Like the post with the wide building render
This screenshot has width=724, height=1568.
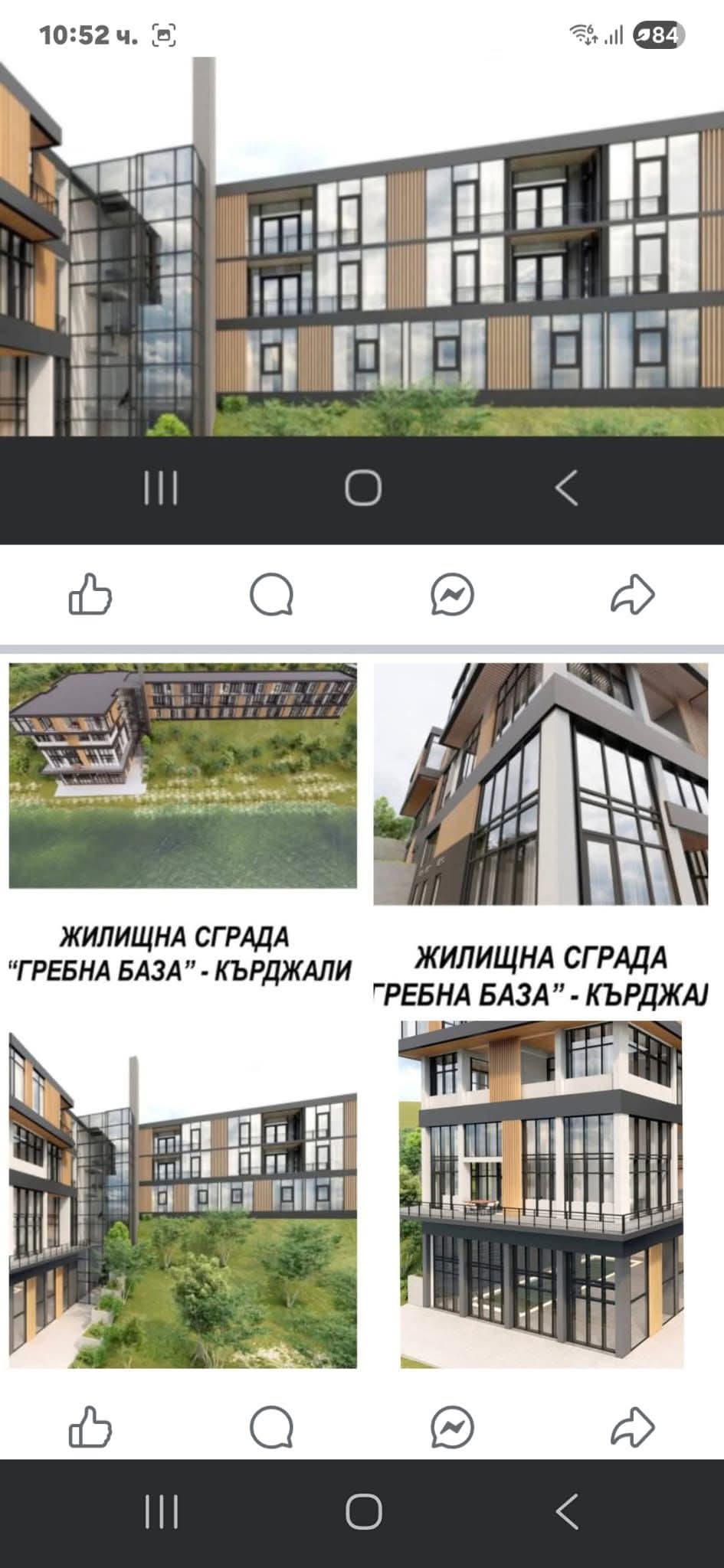click(x=90, y=594)
